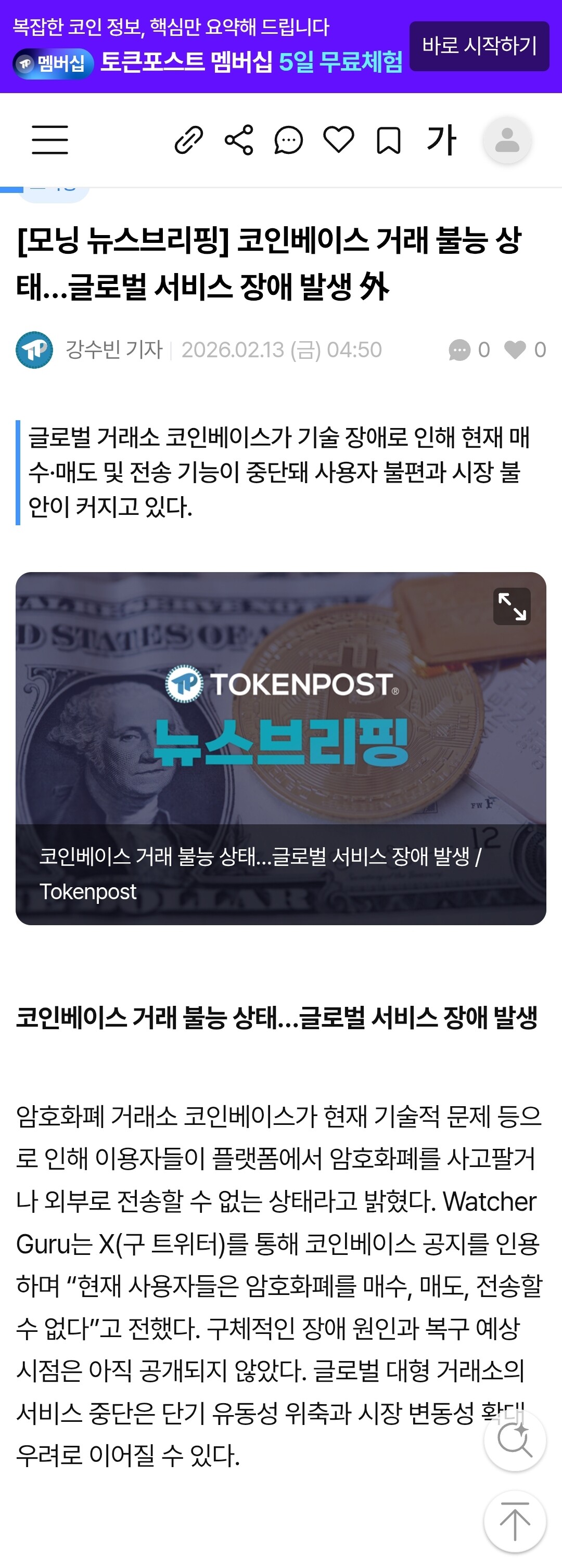
Task: Bookmark this article
Action: 389,140
